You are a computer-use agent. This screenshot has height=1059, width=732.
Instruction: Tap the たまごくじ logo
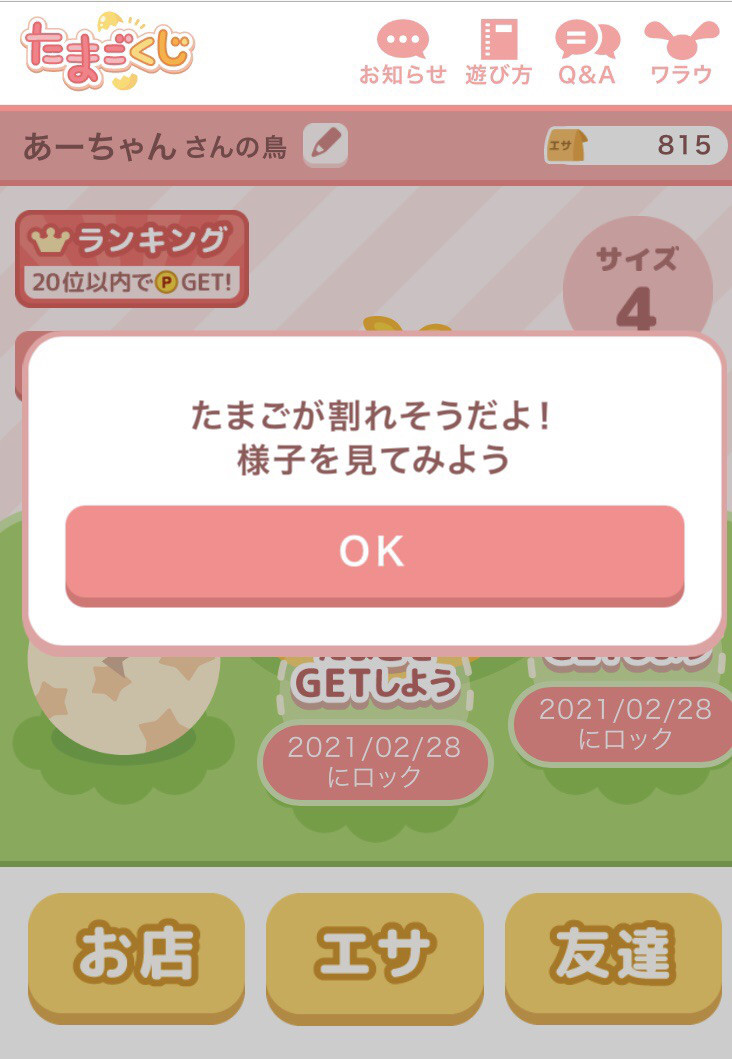107,50
